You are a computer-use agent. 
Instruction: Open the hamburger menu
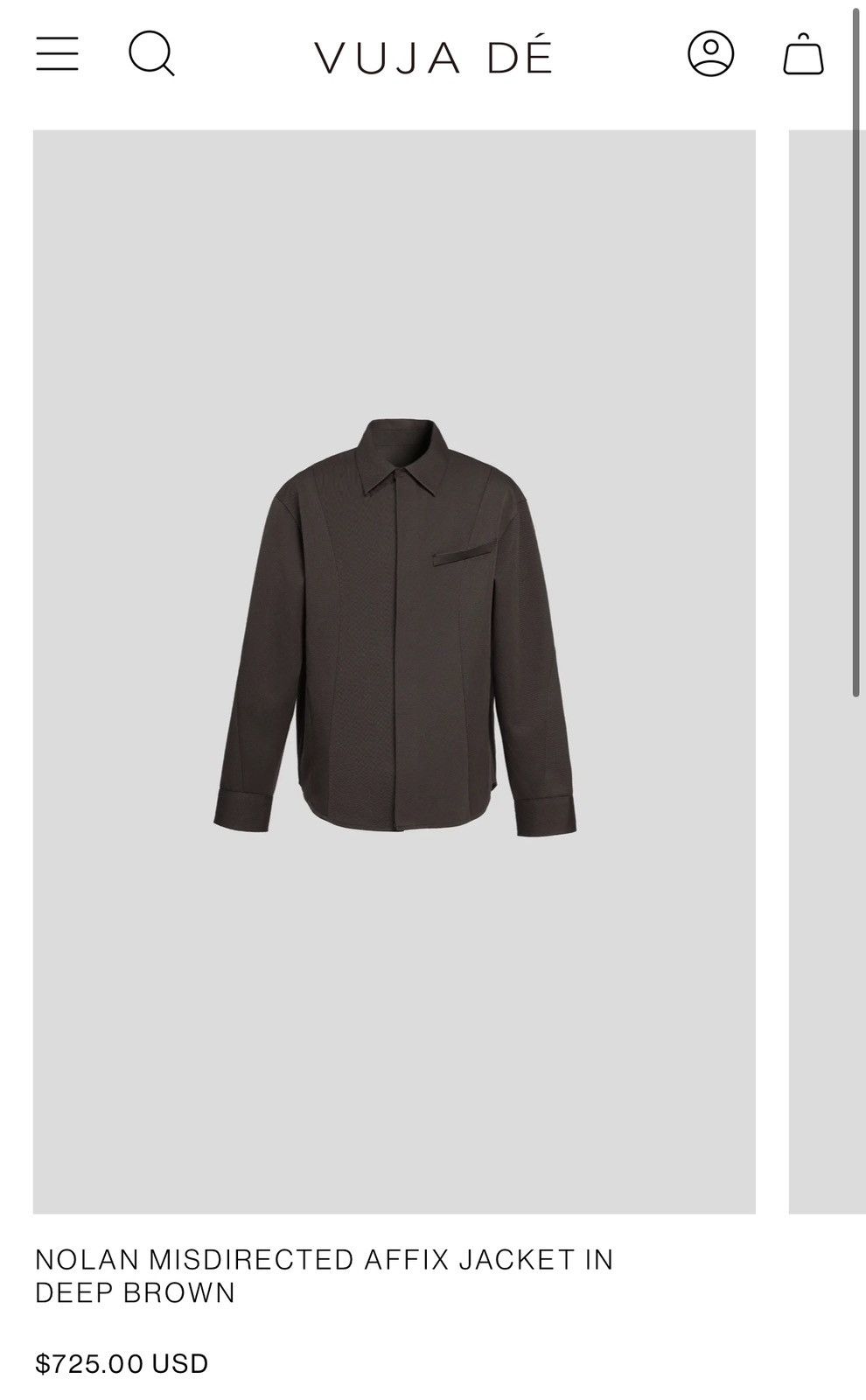point(57,54)
